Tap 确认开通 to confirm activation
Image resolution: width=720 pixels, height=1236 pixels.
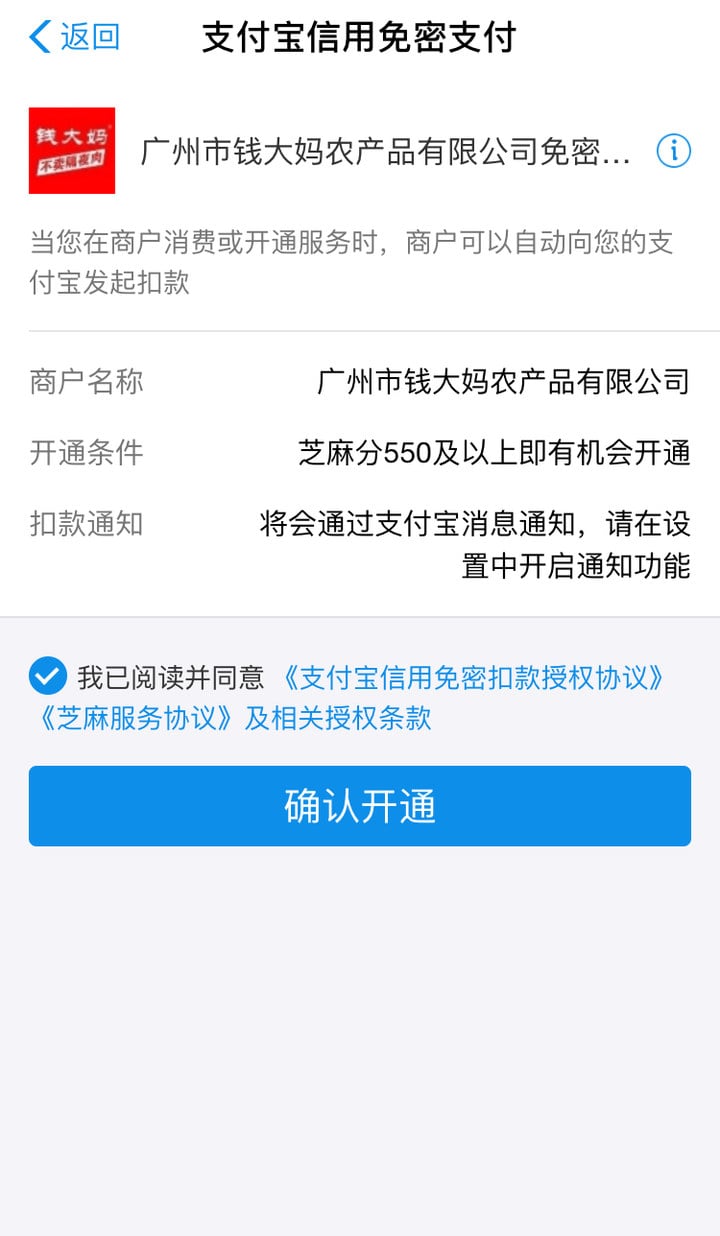click(x=360, y=806)
